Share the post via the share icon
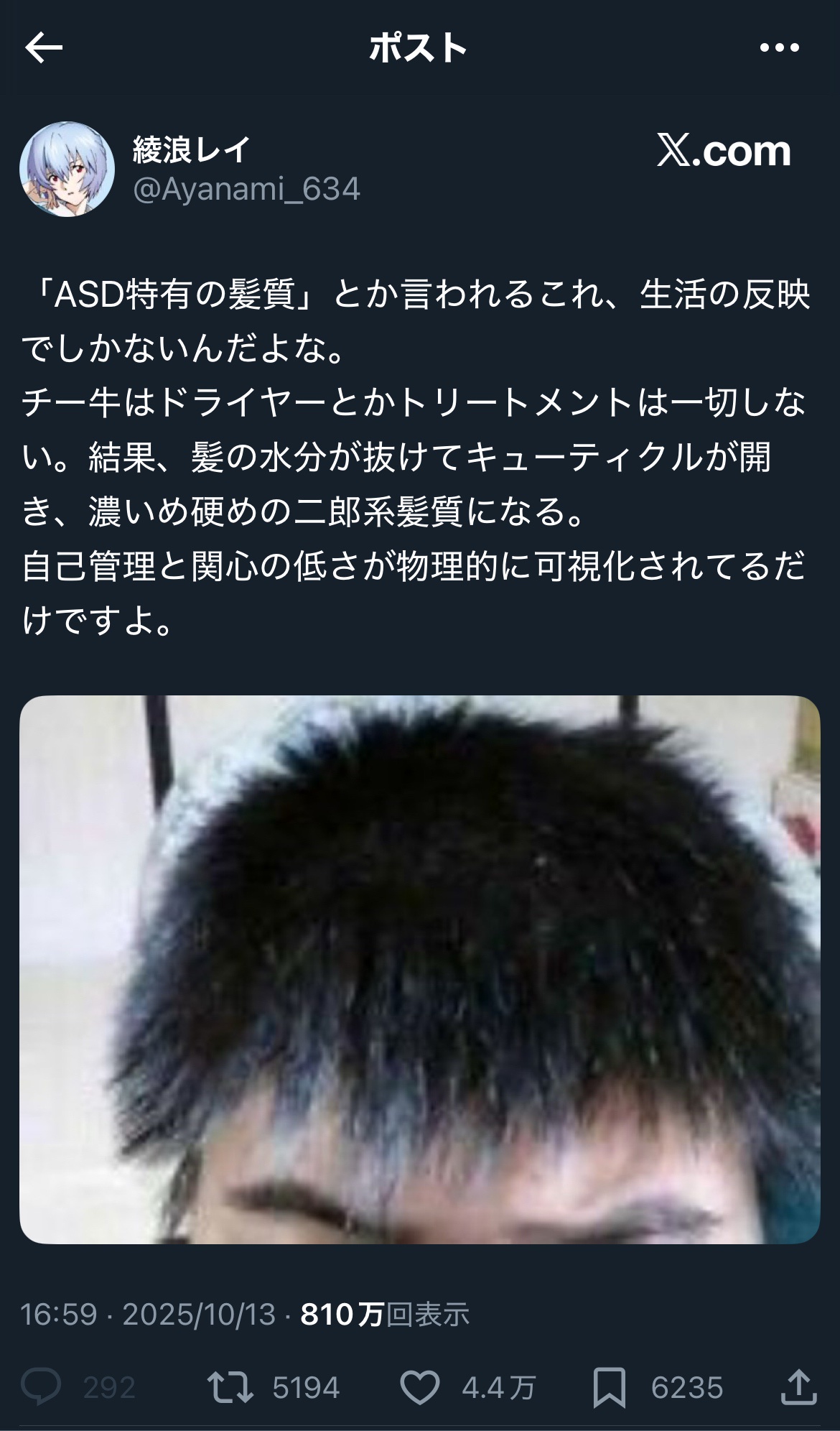Viewport: 840px width, 1431px height. [798, 1386]
